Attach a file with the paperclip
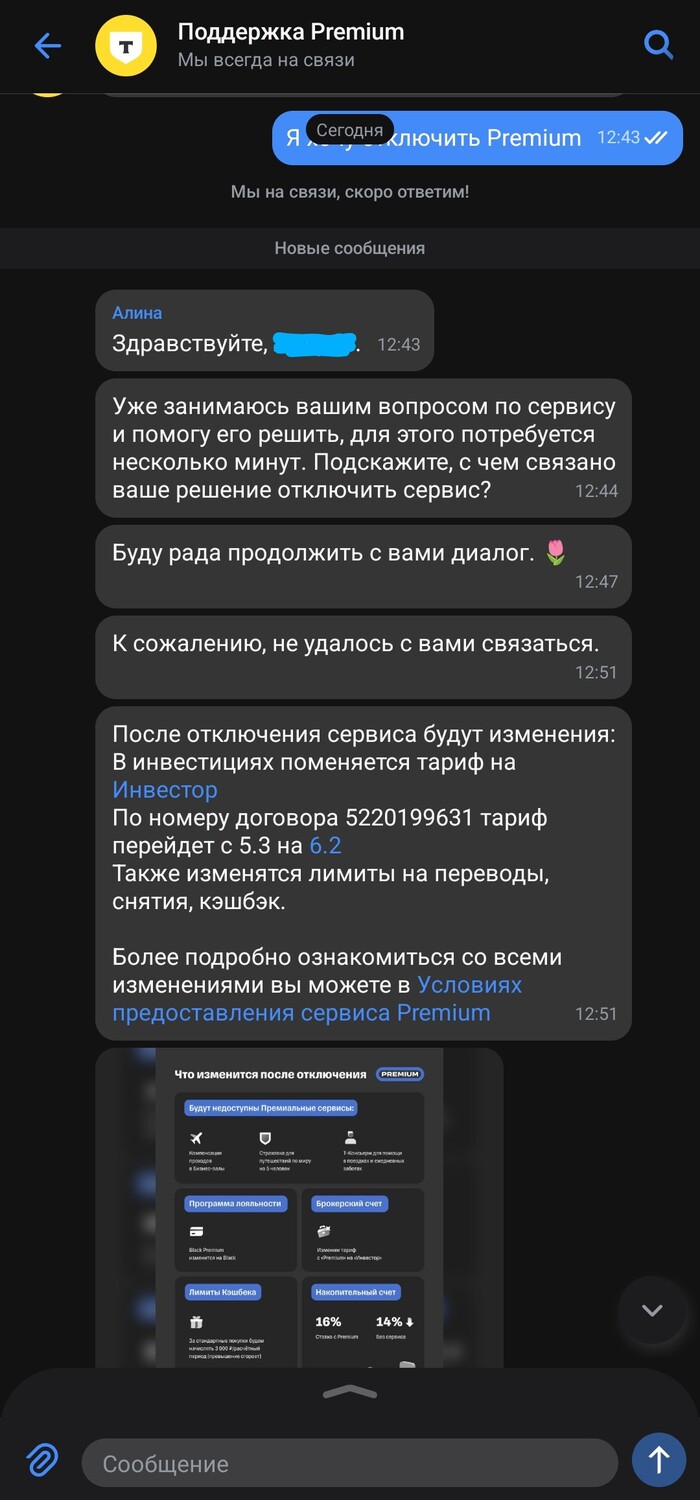 pyautogui.click(x=40, y=1462)
